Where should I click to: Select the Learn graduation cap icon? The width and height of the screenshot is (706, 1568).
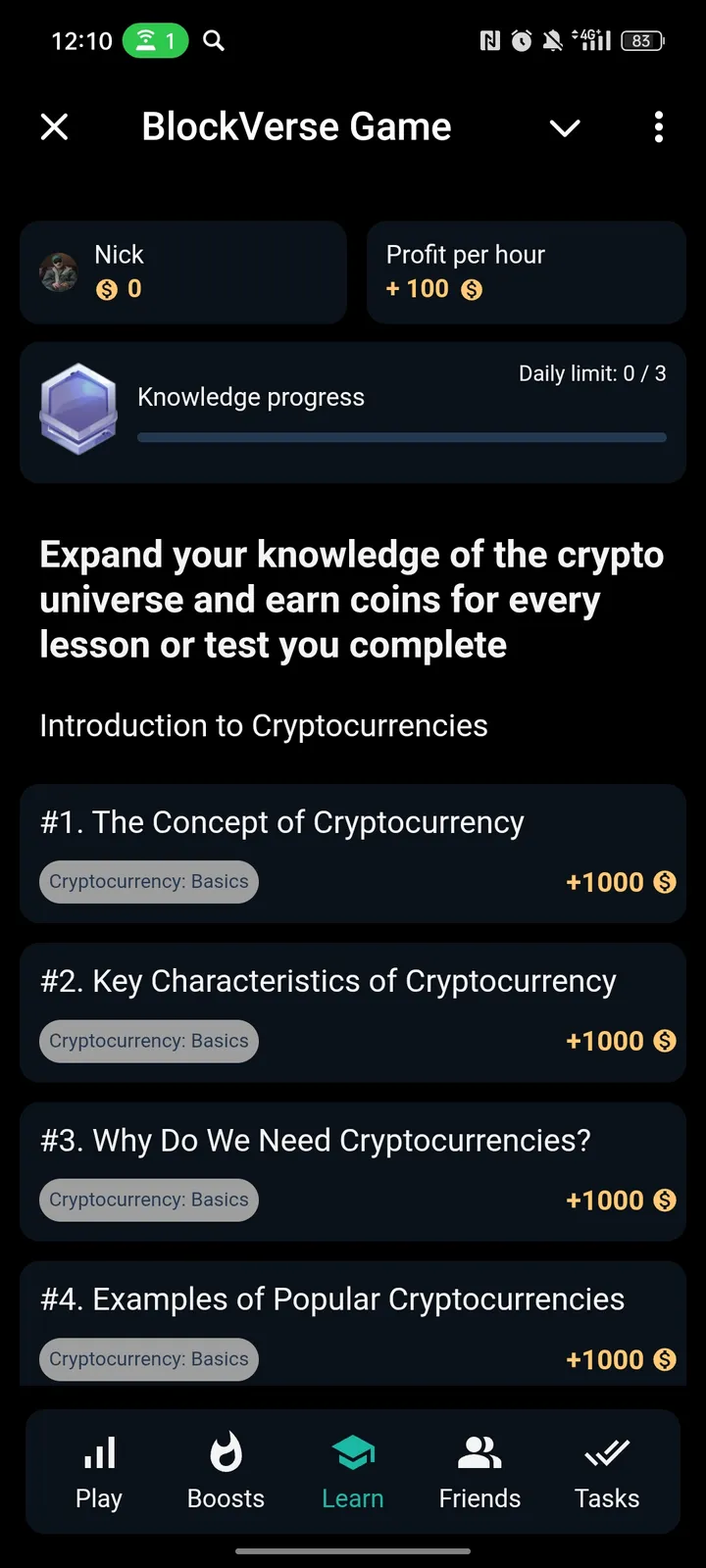[353, 1453]
